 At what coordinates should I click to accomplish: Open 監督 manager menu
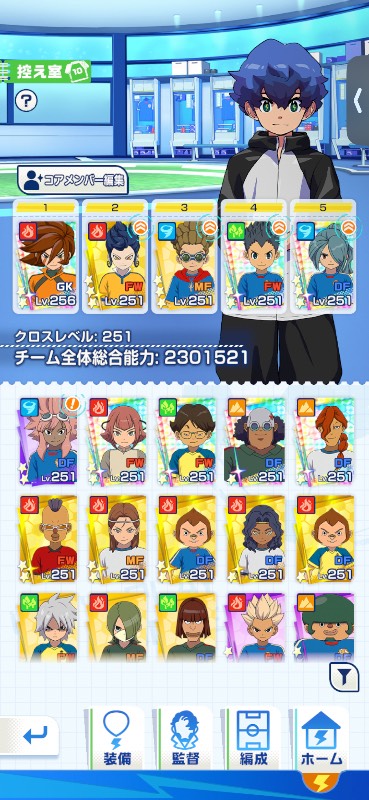[184, 738]
